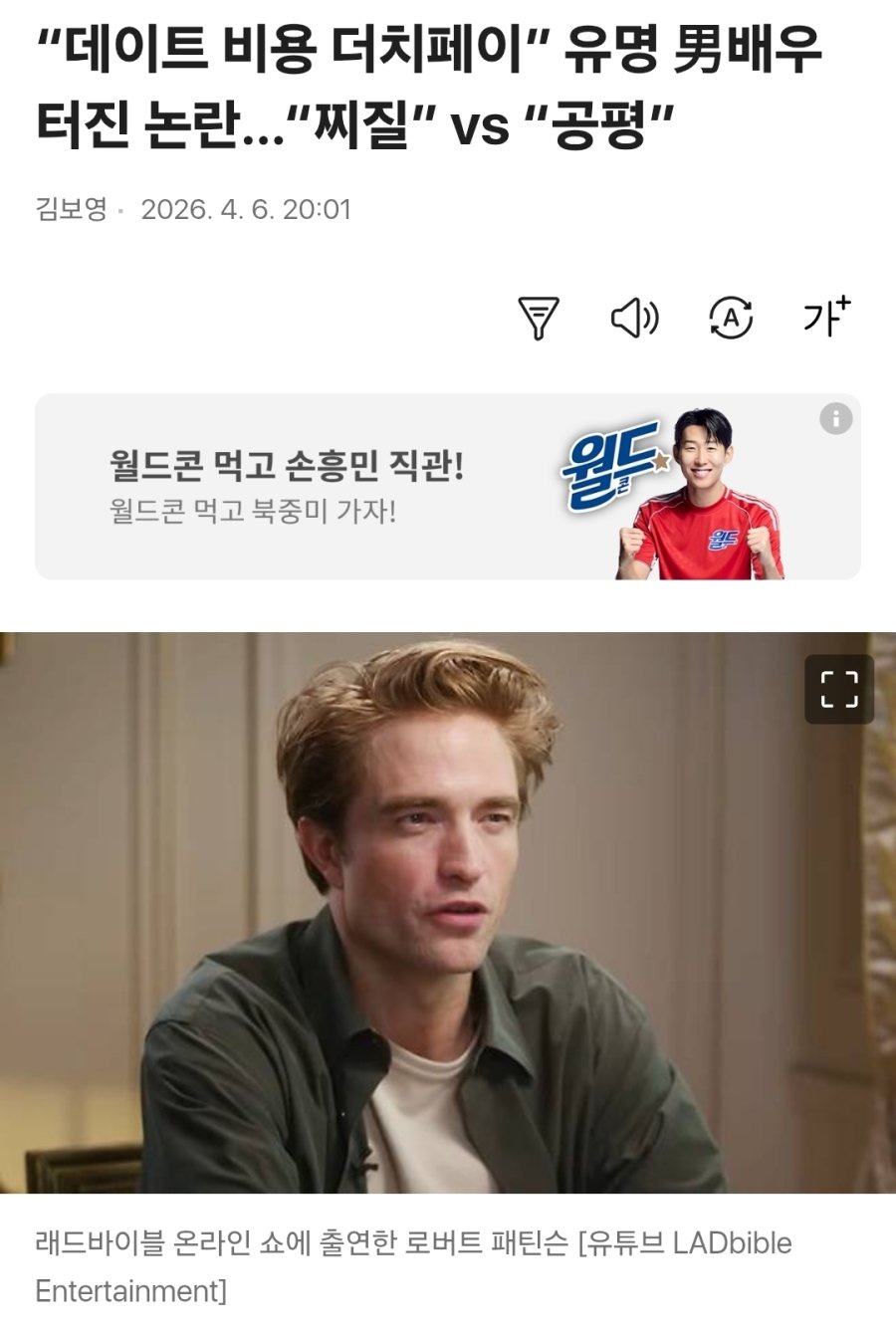
Task: Open the translate article icon
Action: [731, 319]
